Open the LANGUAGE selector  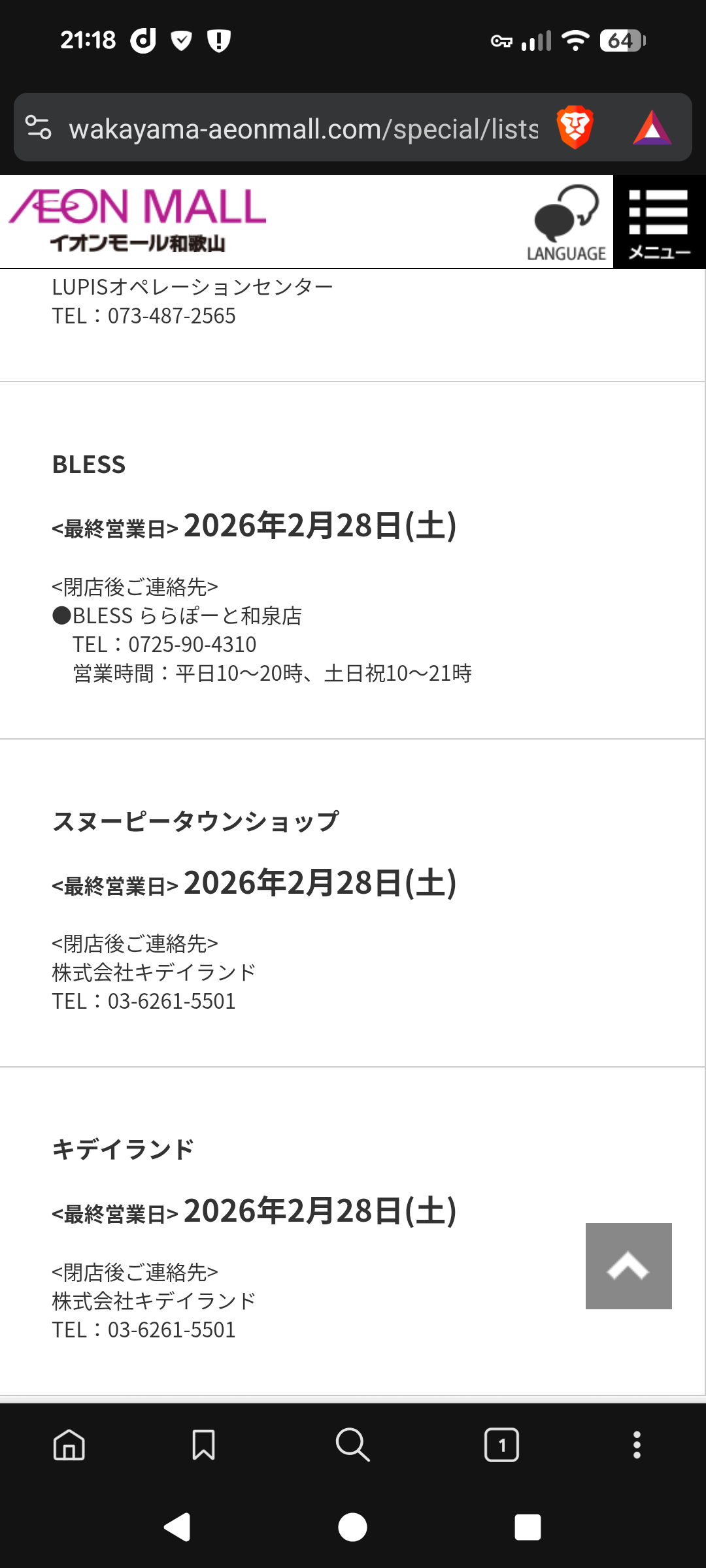pos(567,222)
